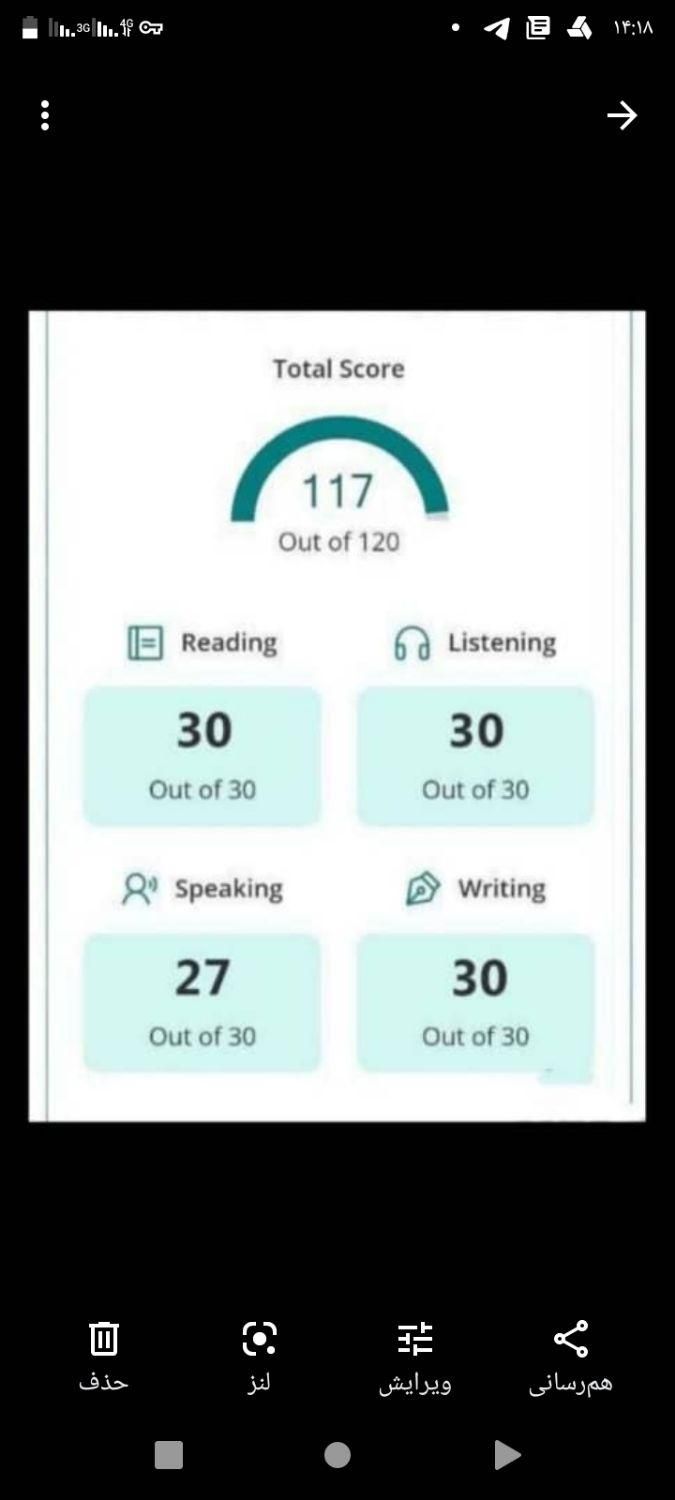Edit the image with ویرایش
Screen dimensions: 675x1500
click(415, 1354)
